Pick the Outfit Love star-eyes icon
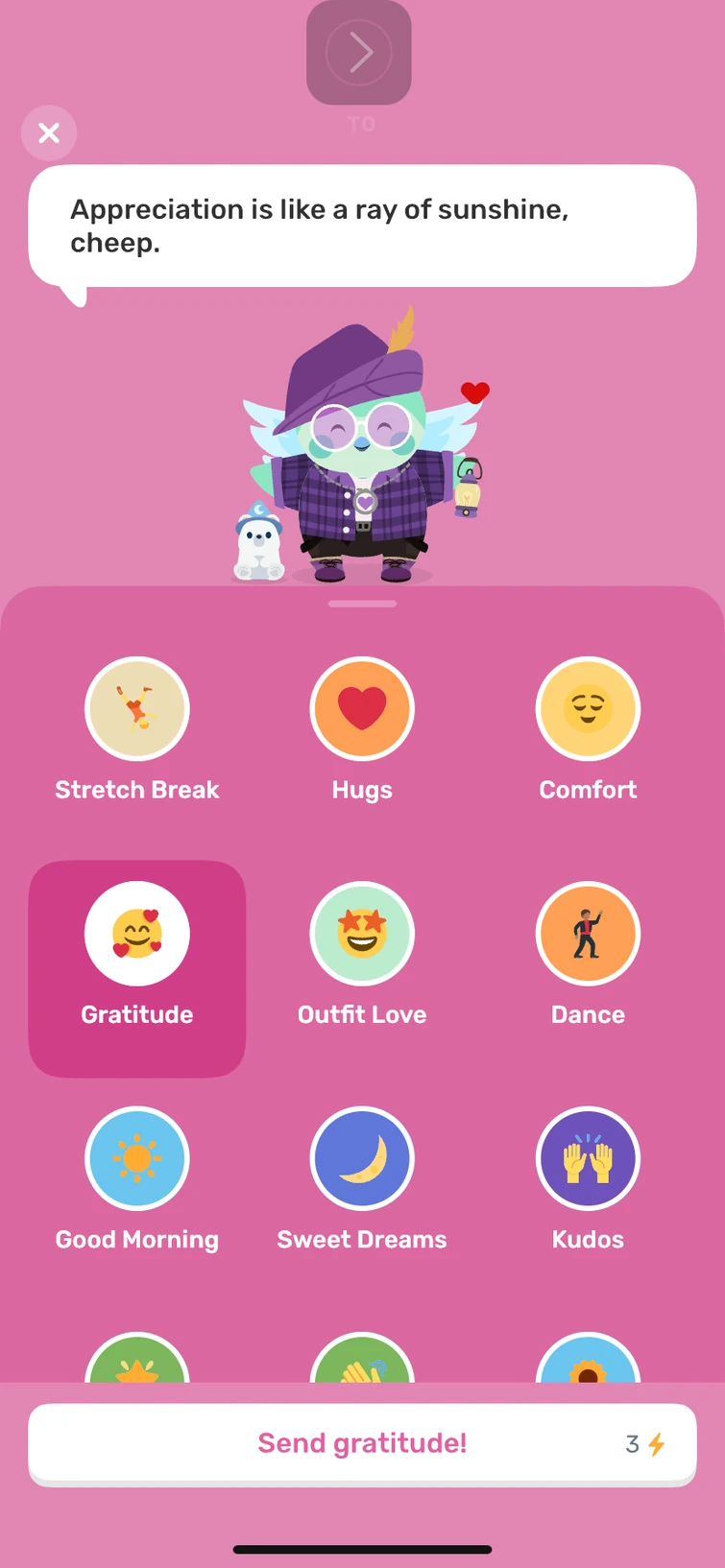The image size is (725, 1568). [362, 933]
